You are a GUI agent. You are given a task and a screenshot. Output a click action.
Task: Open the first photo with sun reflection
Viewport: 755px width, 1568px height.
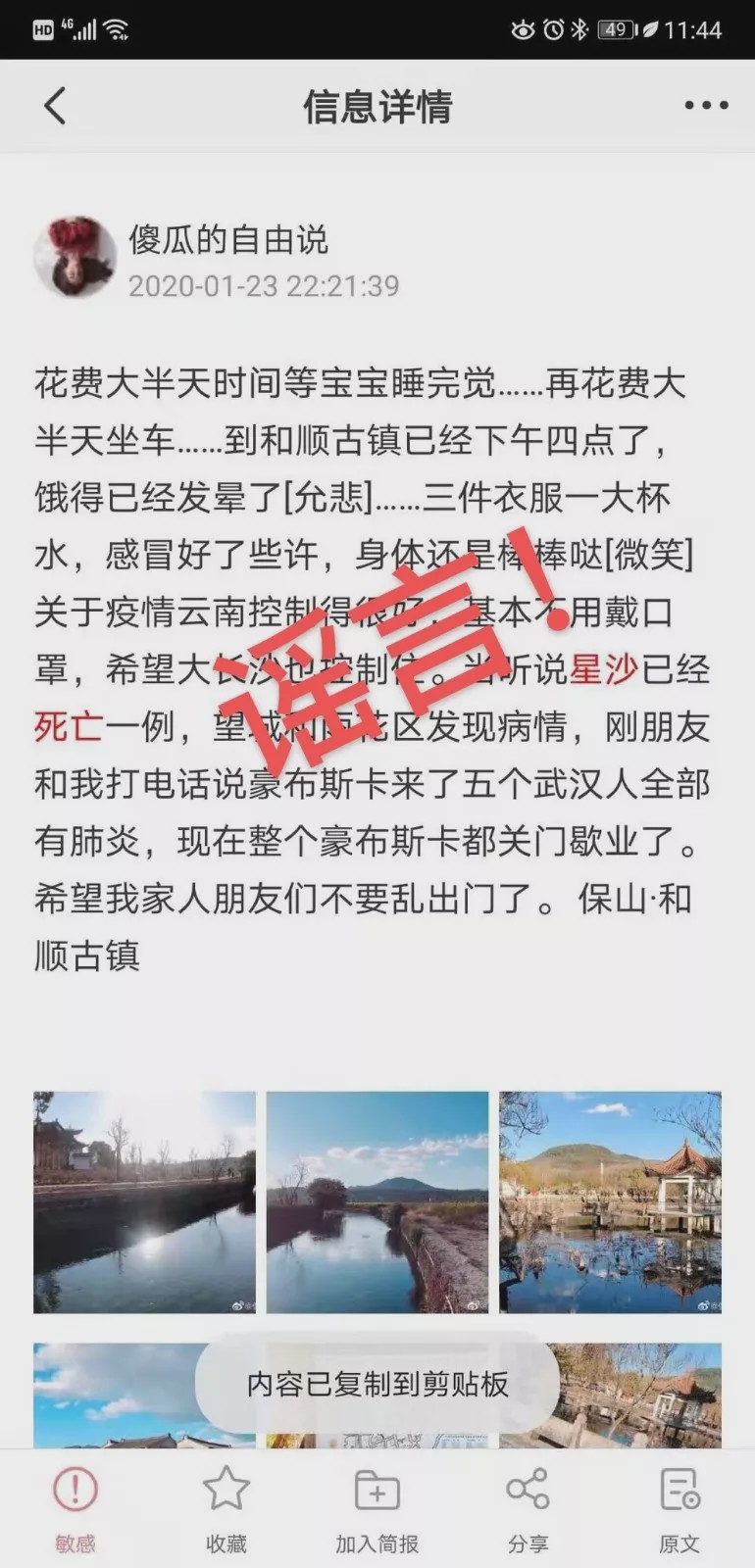point(144,1201)
